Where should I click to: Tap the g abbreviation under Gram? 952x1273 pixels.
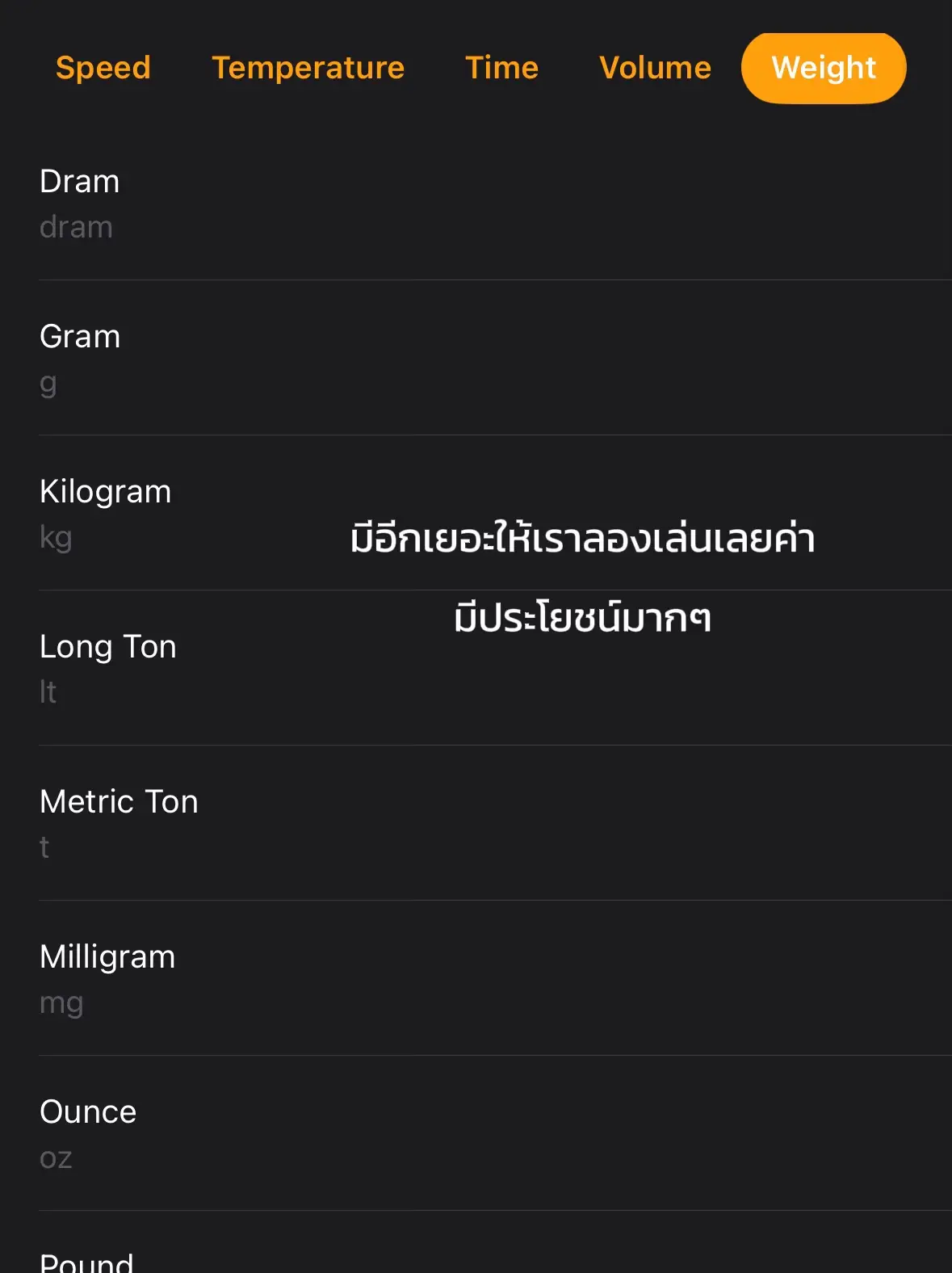coord(49,382)
